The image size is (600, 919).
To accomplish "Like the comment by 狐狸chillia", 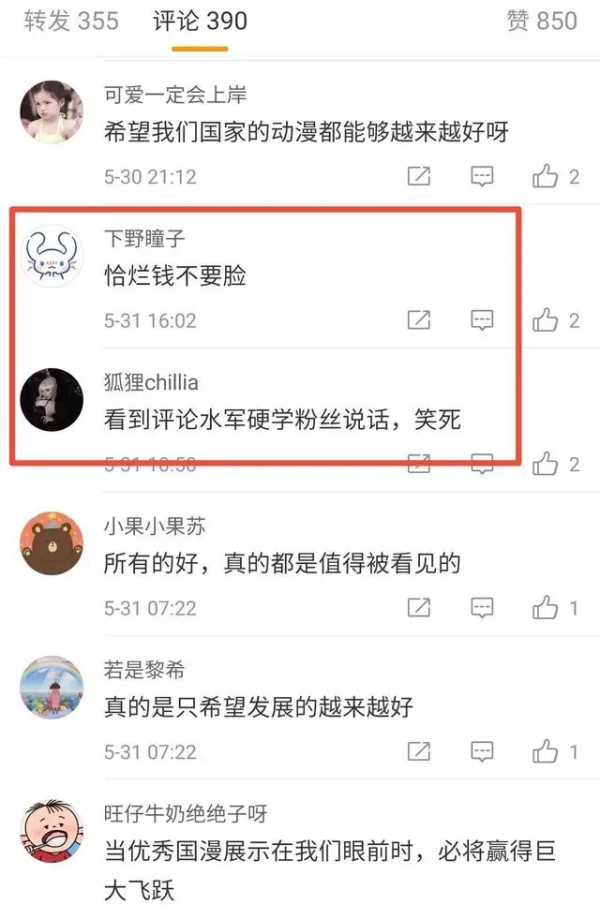I will (545, 464).
